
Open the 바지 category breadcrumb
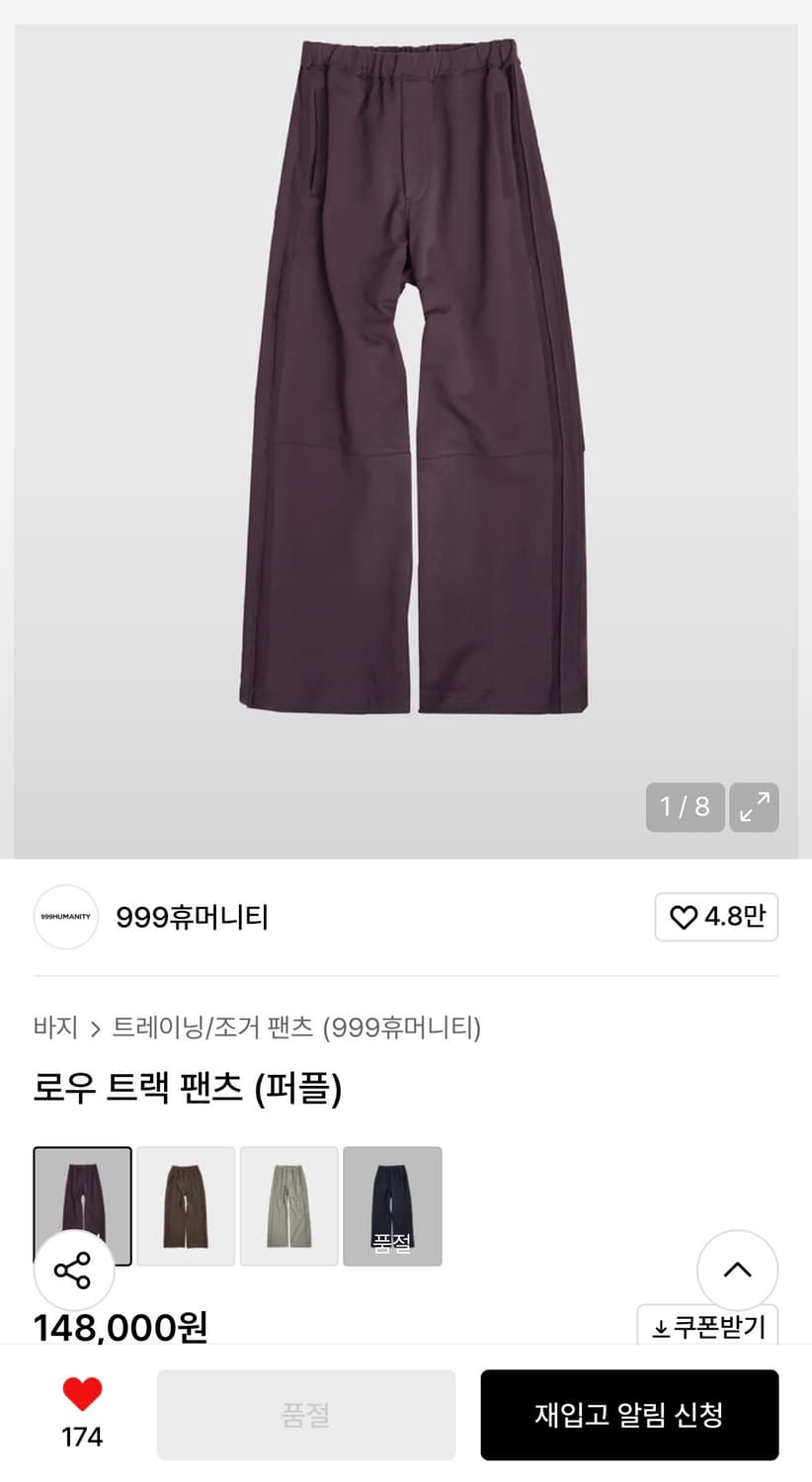click(55, 1028)
